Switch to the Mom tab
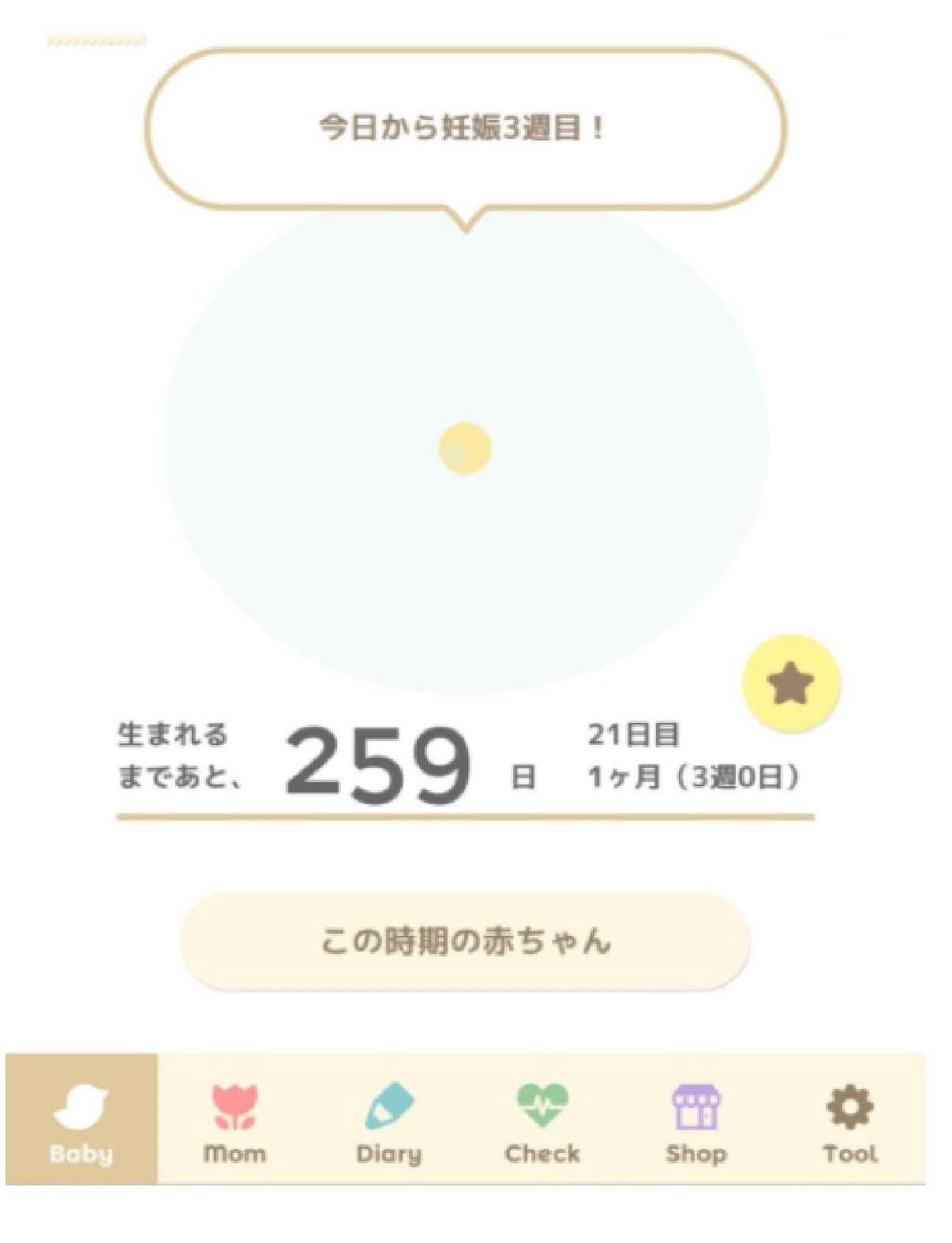This screenshot has height=1243, width=952. 234,1121
